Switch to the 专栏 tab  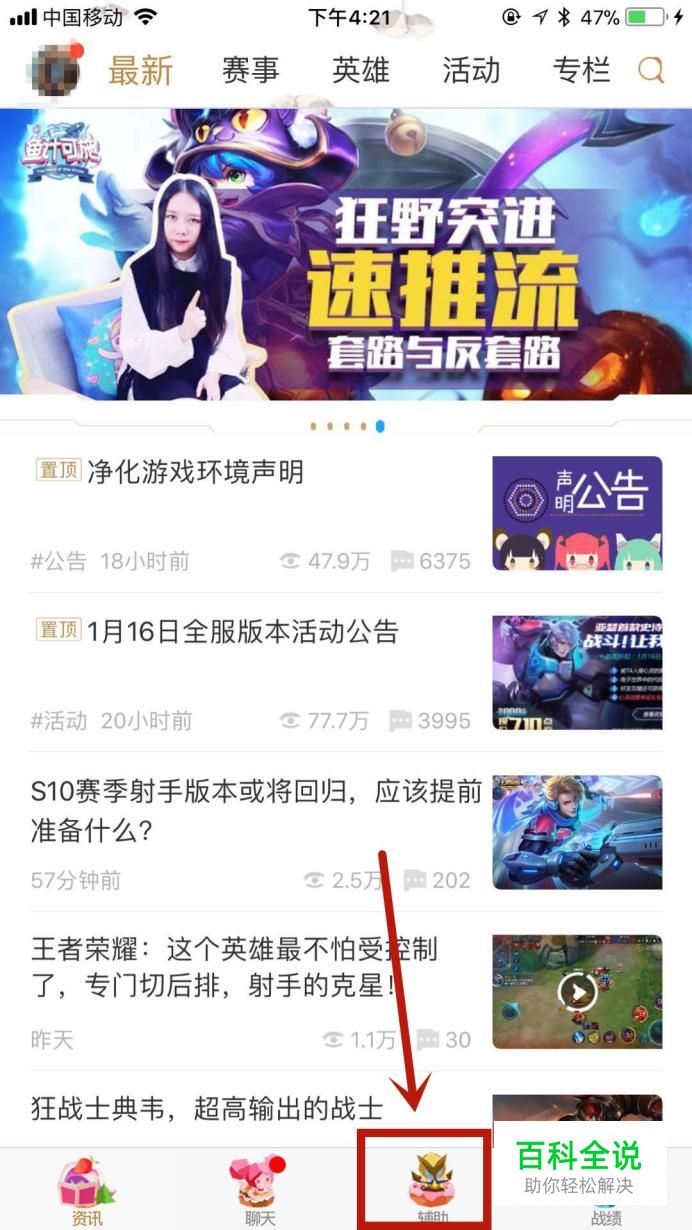point(581,71)
